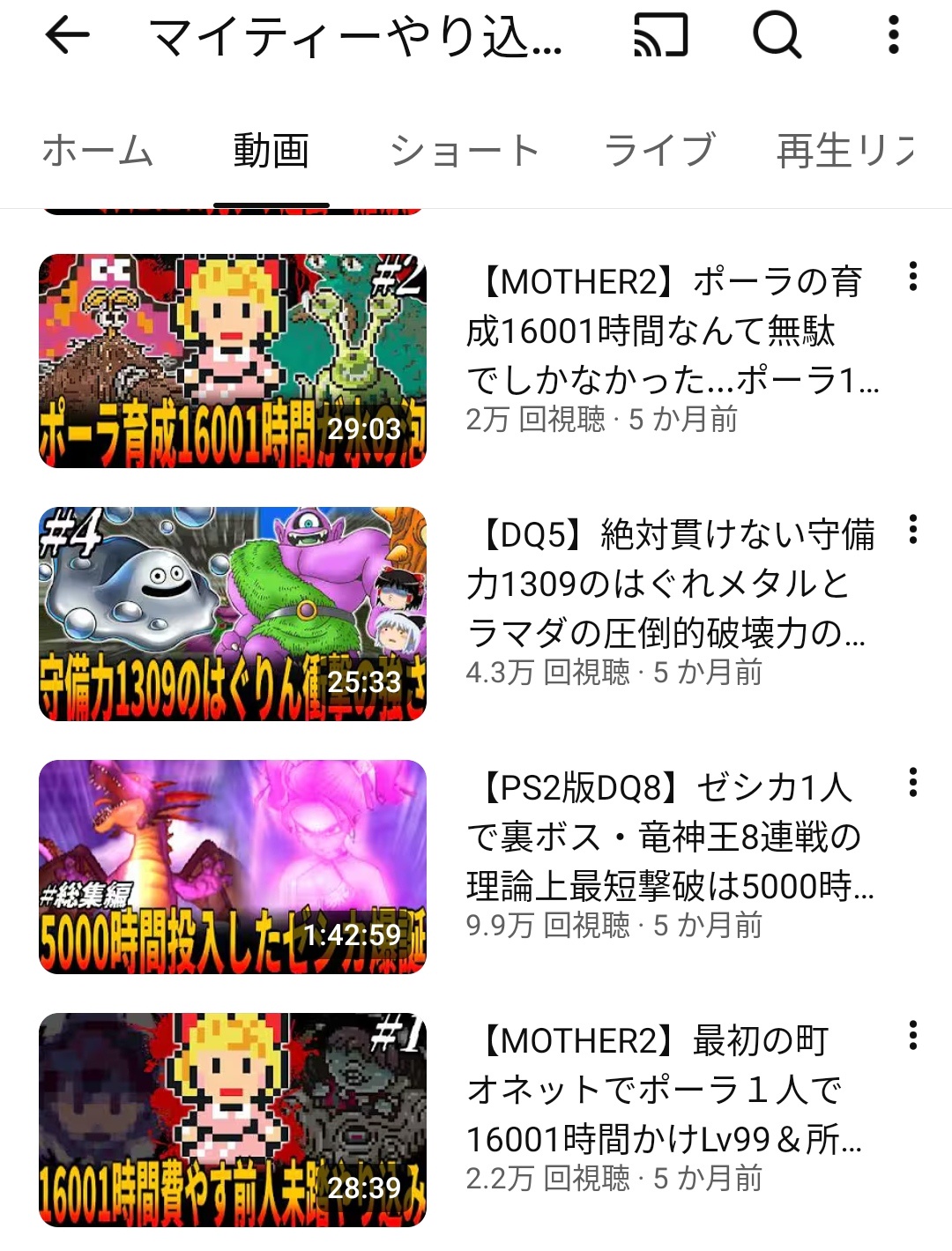Play the DQ5 はぐれメタル video
The height and width of the screenshot is (1251, 952).
[233, 614]
